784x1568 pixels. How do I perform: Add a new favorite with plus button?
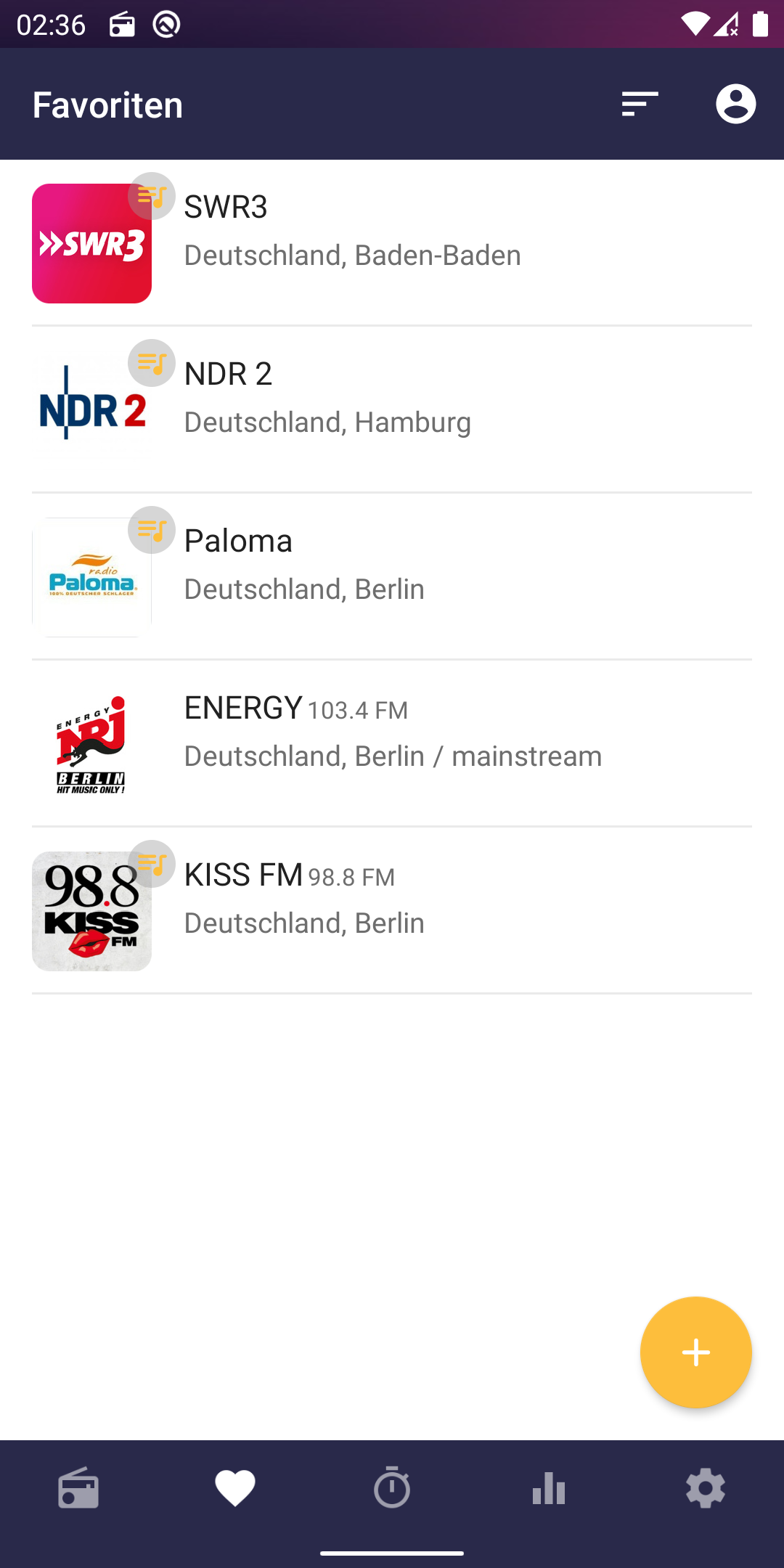tap(695, 1352)
